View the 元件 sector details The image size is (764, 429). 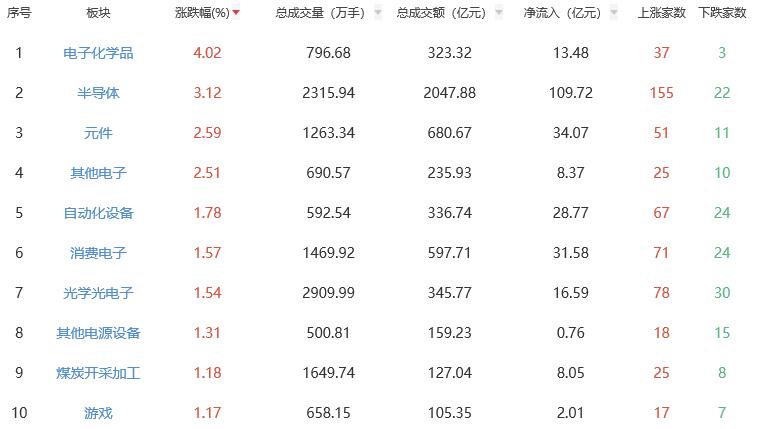(x=98, y=133)
